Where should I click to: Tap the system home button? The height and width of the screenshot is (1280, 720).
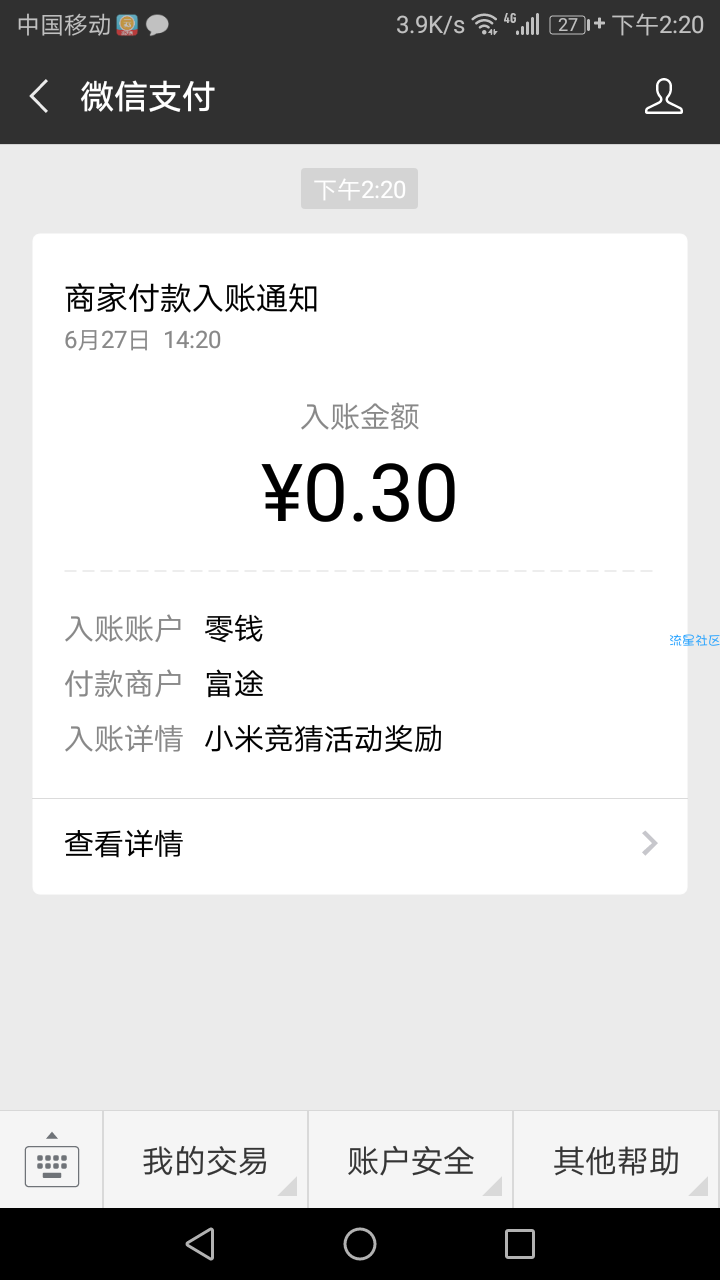point(360,1244)
